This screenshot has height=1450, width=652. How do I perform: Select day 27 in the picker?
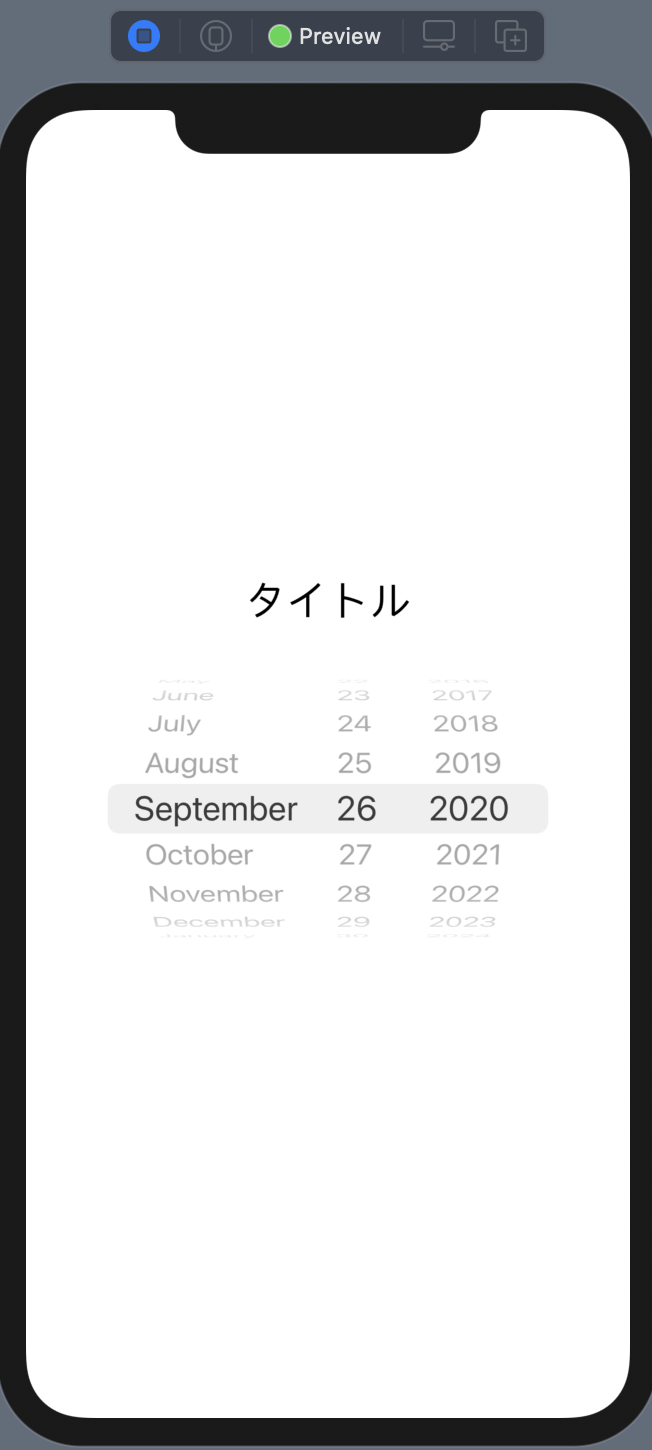pyautogui.click(x=354, y=855)
